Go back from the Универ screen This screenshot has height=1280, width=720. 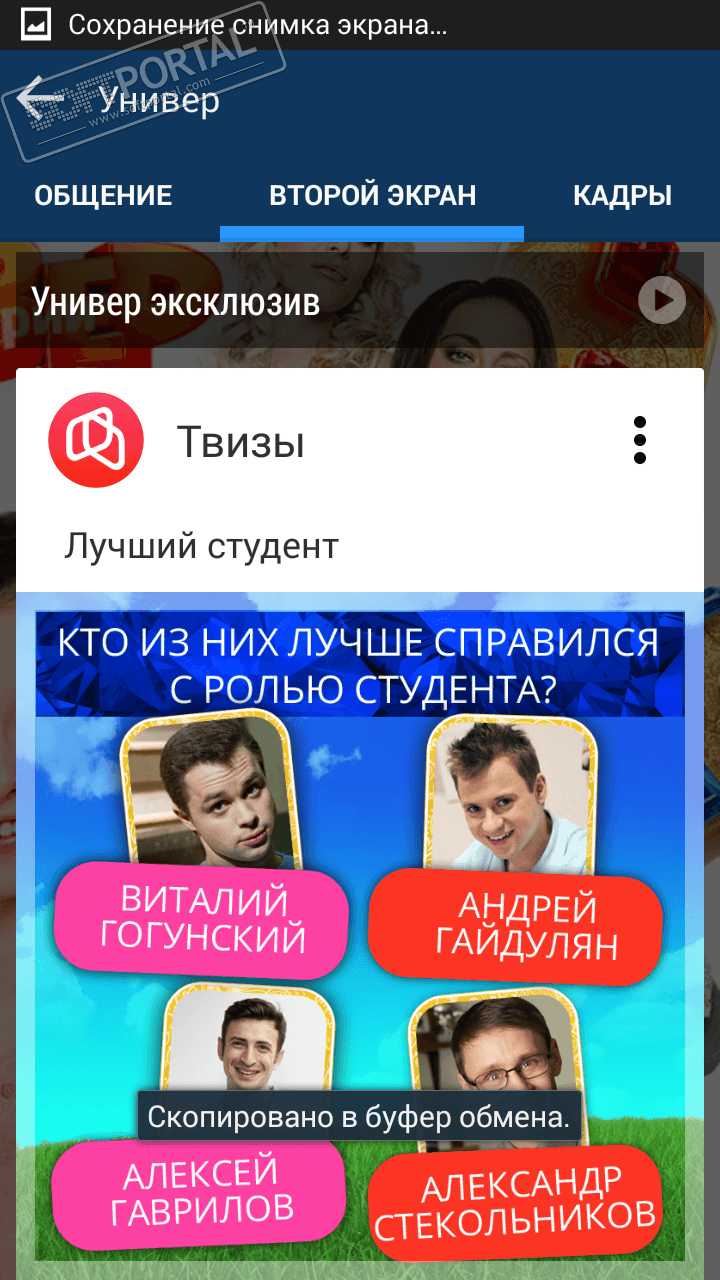pyautogui.click(x=42, y=99)
